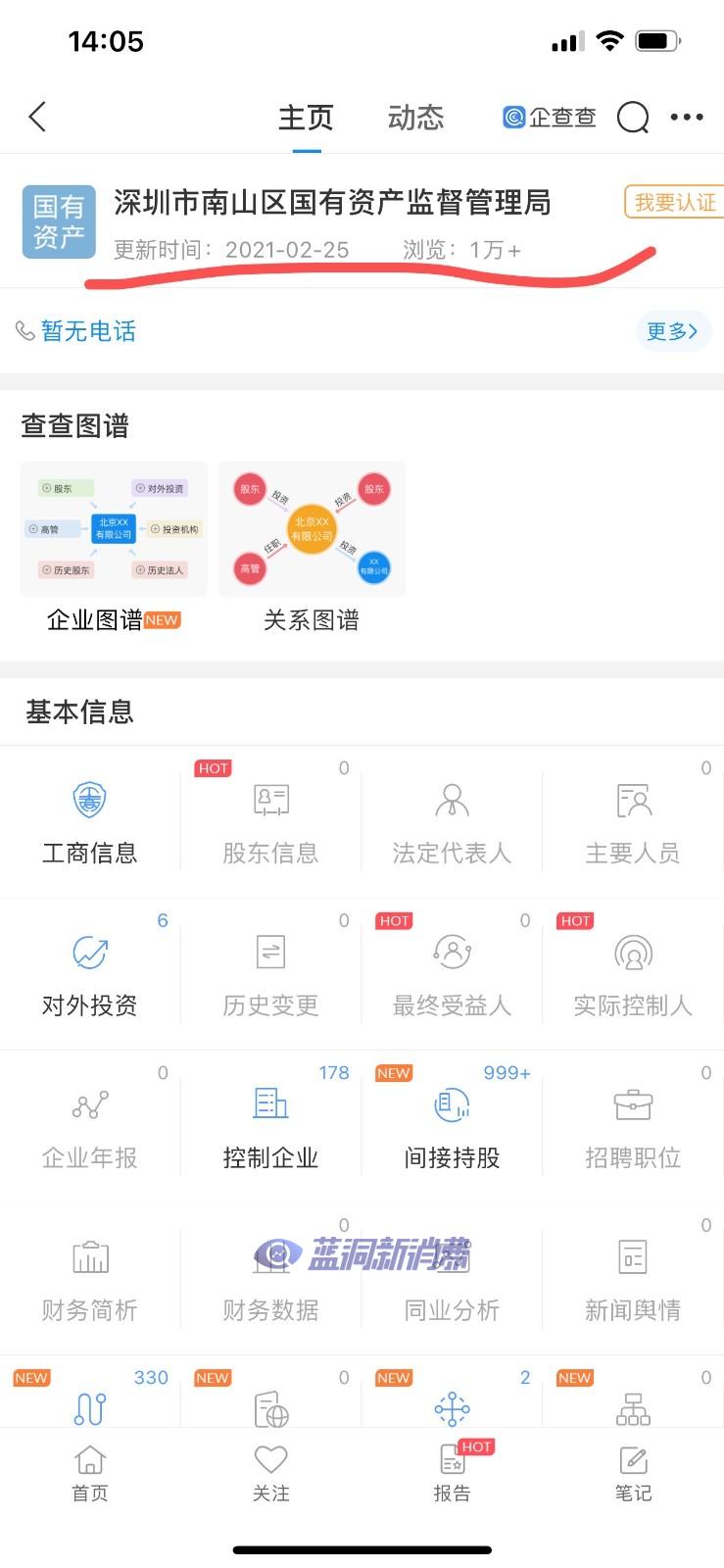724x1568 pixels.
Task: Select the 主页 tab
Action: (306, 117)
